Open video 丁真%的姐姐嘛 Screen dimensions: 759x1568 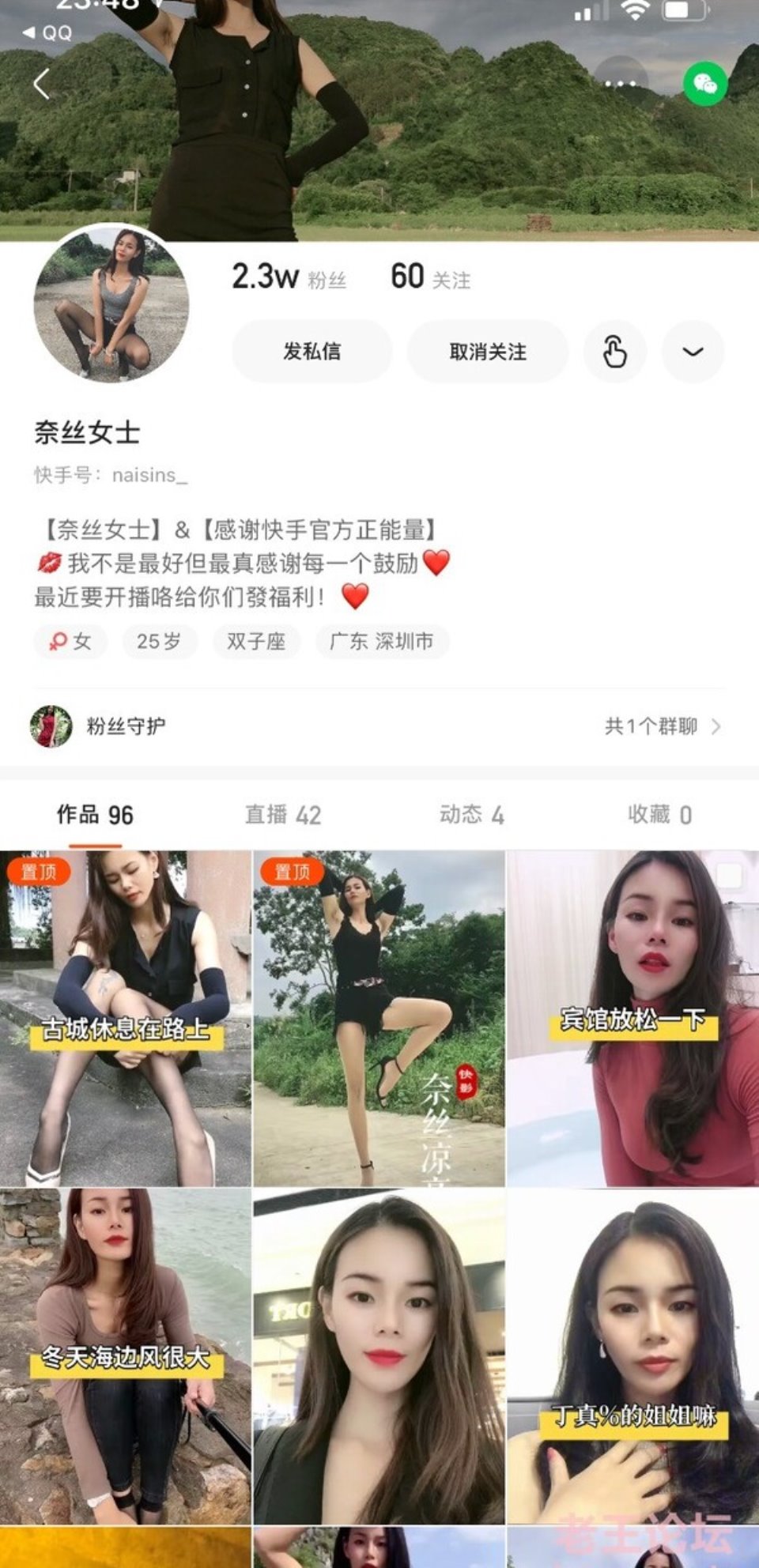(x=632, y=1356)
